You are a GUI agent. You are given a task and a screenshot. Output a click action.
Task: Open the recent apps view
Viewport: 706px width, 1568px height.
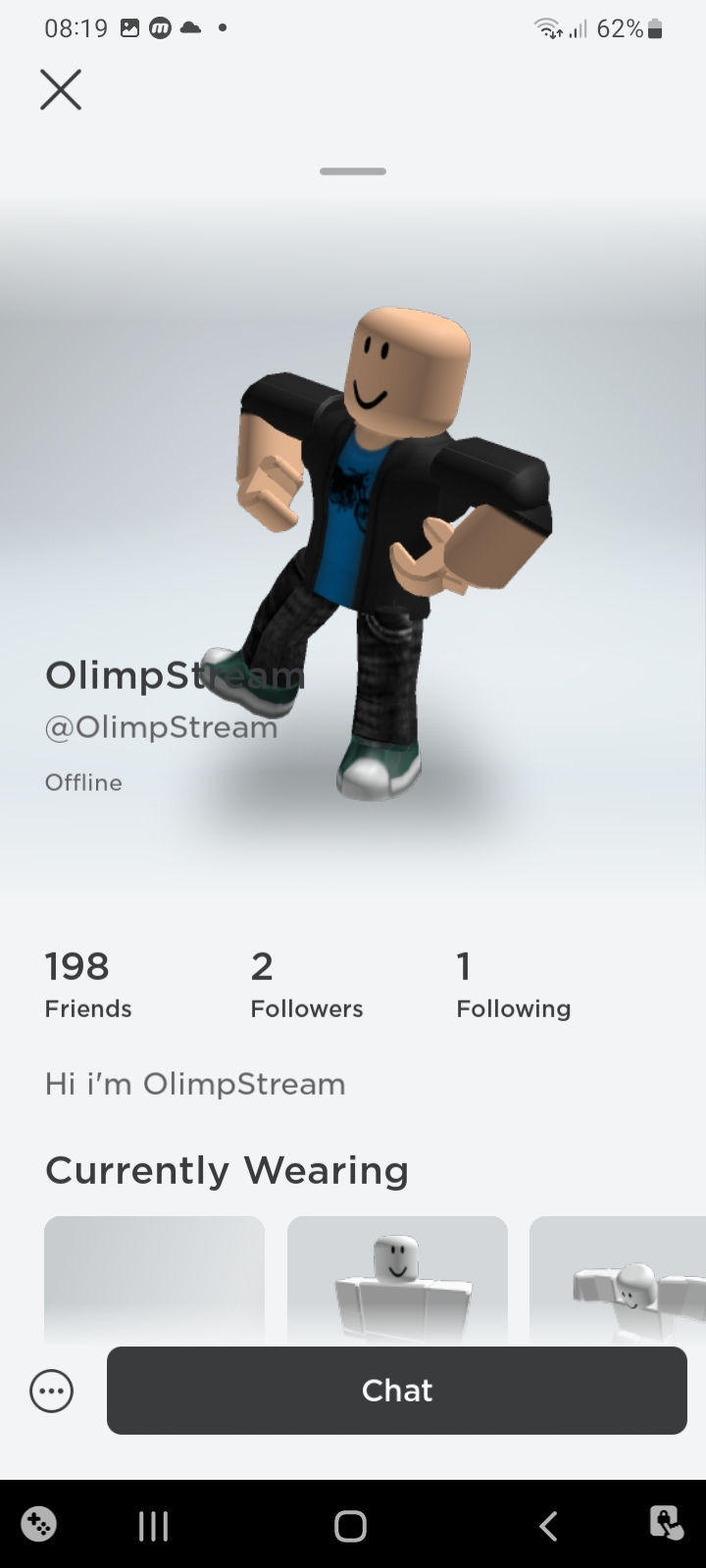(x=153, y=1525)
